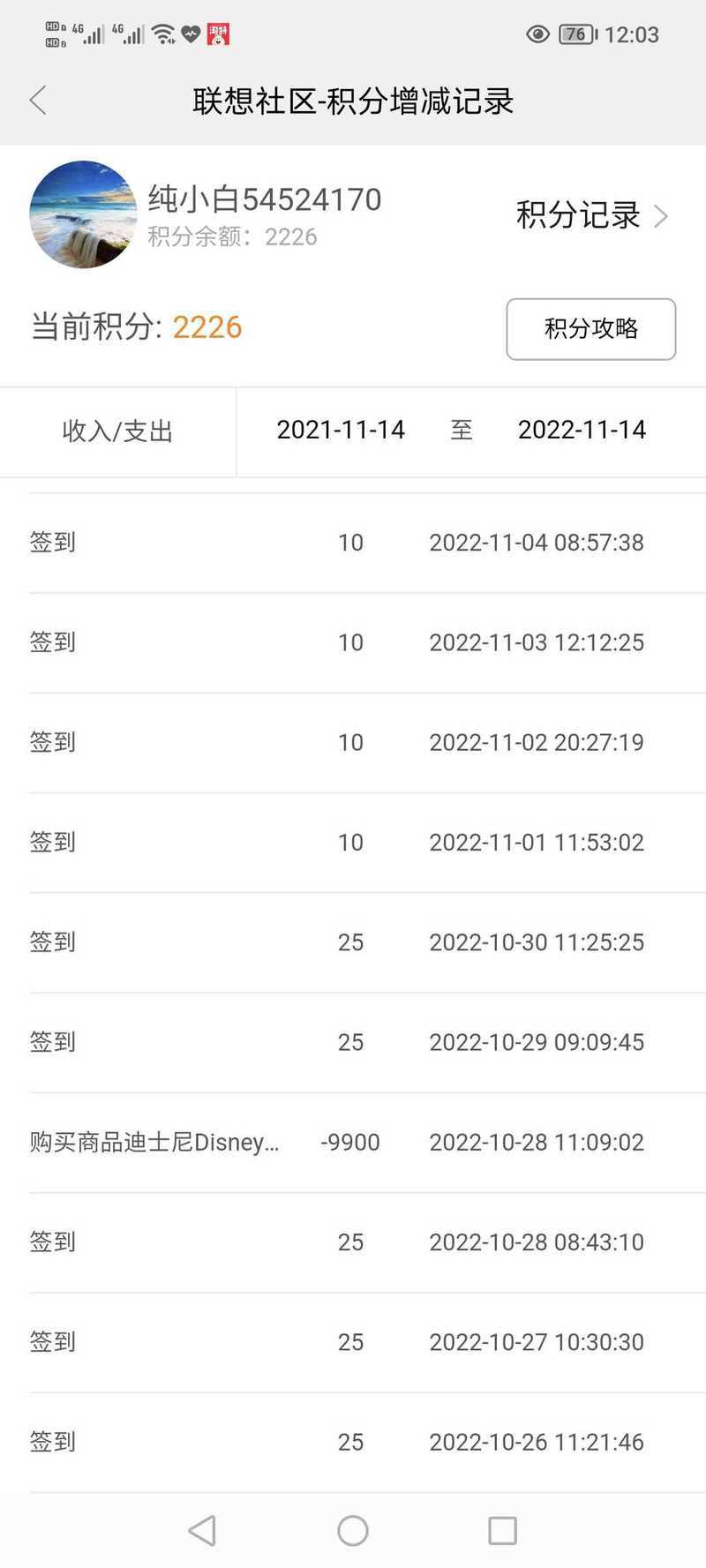The height and width of the screenshot is (1568, 706).
Task: Change the end date 2022-11-14
Action: click(x=582, y=430)
